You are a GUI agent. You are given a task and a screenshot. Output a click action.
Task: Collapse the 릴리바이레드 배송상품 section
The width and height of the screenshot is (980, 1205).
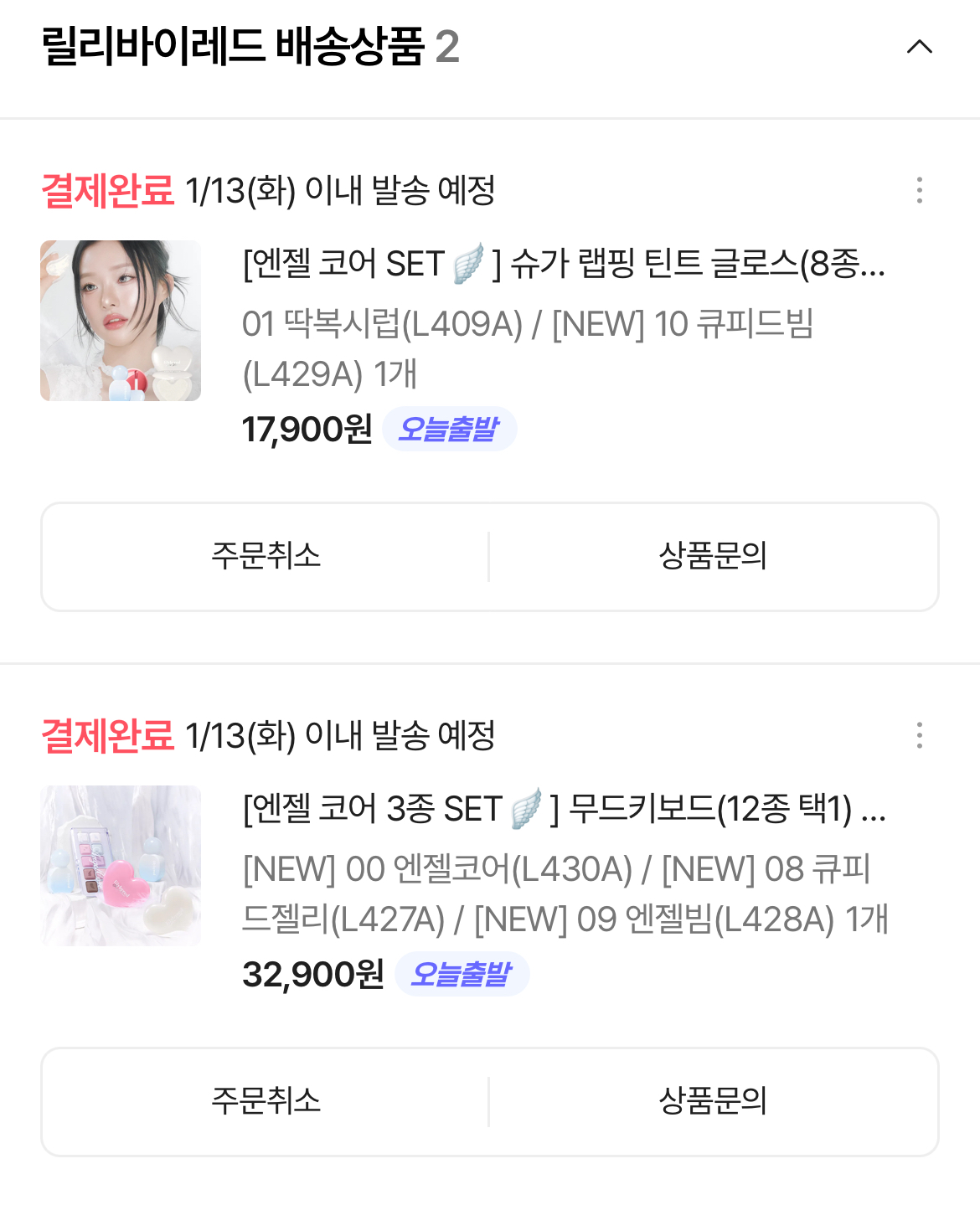(x=919, y=47)
